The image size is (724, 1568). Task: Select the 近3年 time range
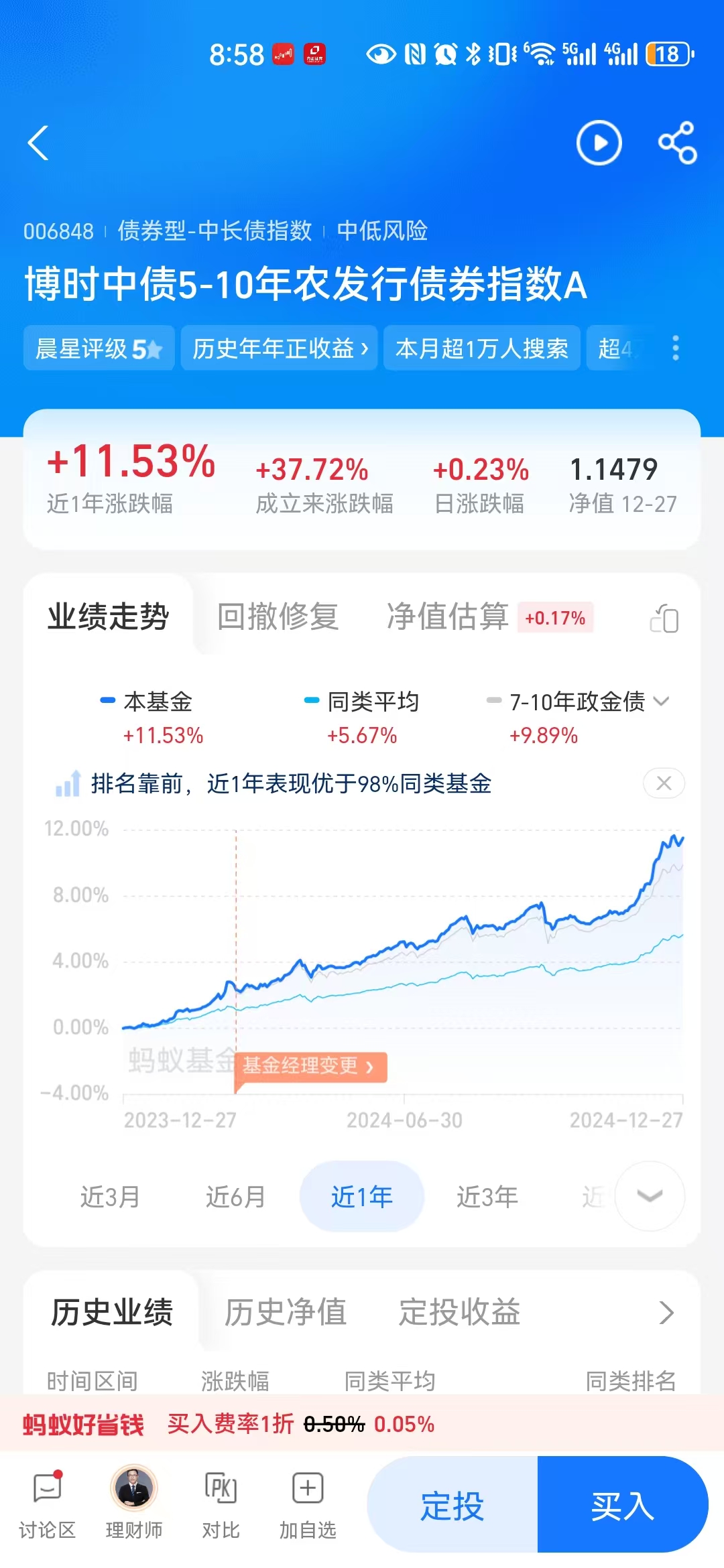tap(487, 1197)
